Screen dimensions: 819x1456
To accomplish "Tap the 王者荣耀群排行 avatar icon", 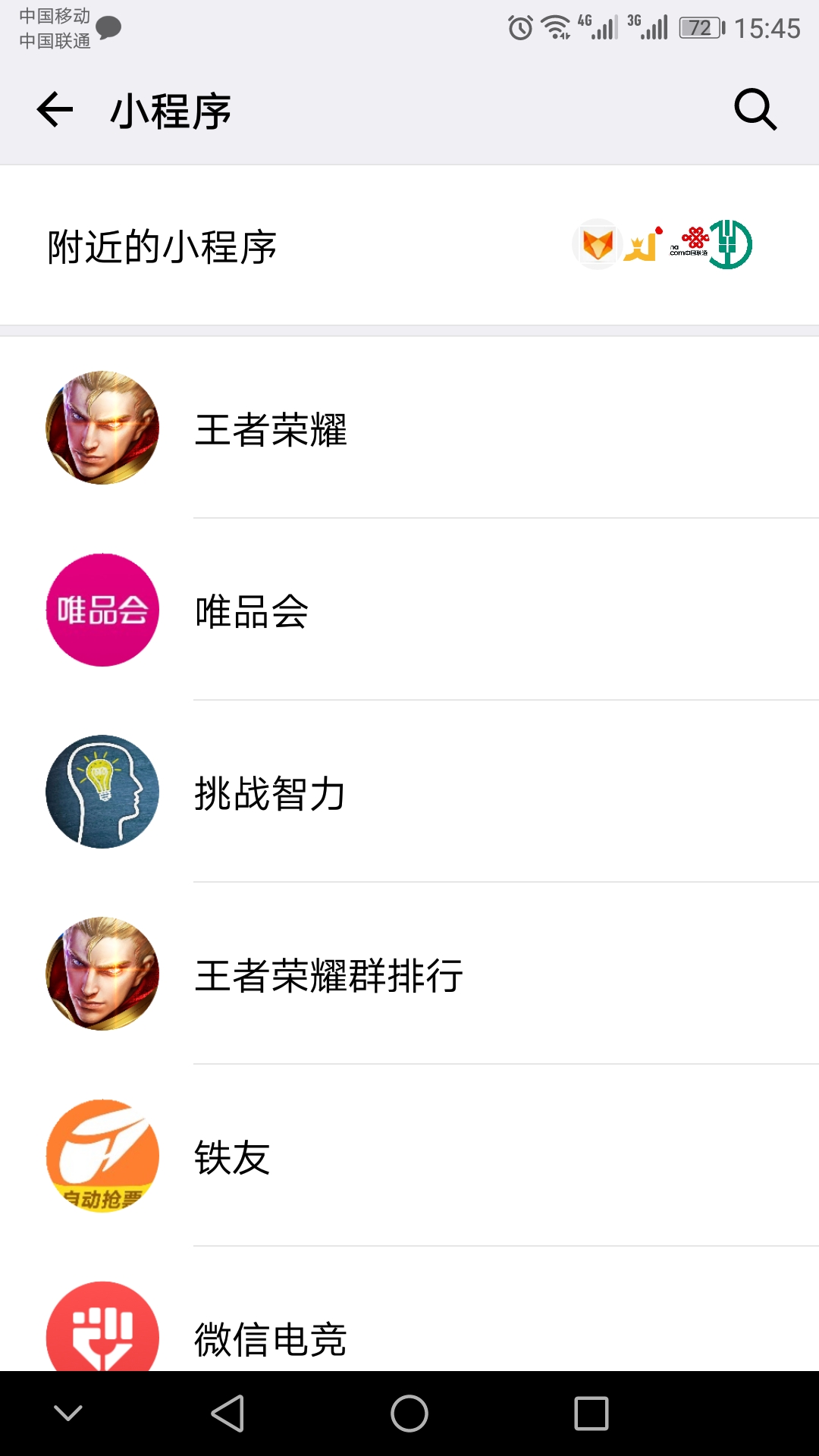I will pyautogui.click(x=102, y=974).
